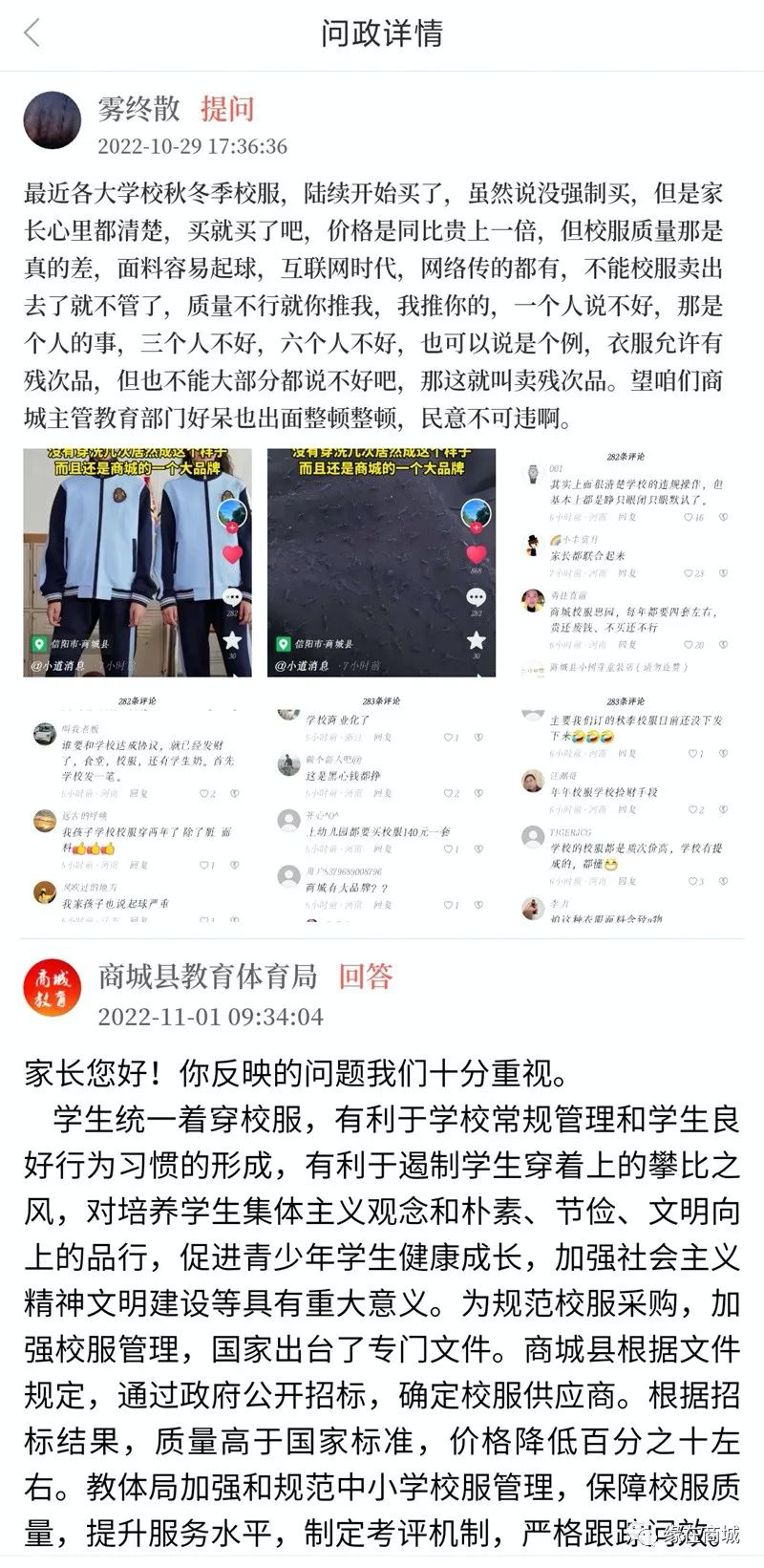Open the fifth attached comments screenshot
The image size is (764, 1568).
pos(381,808)
